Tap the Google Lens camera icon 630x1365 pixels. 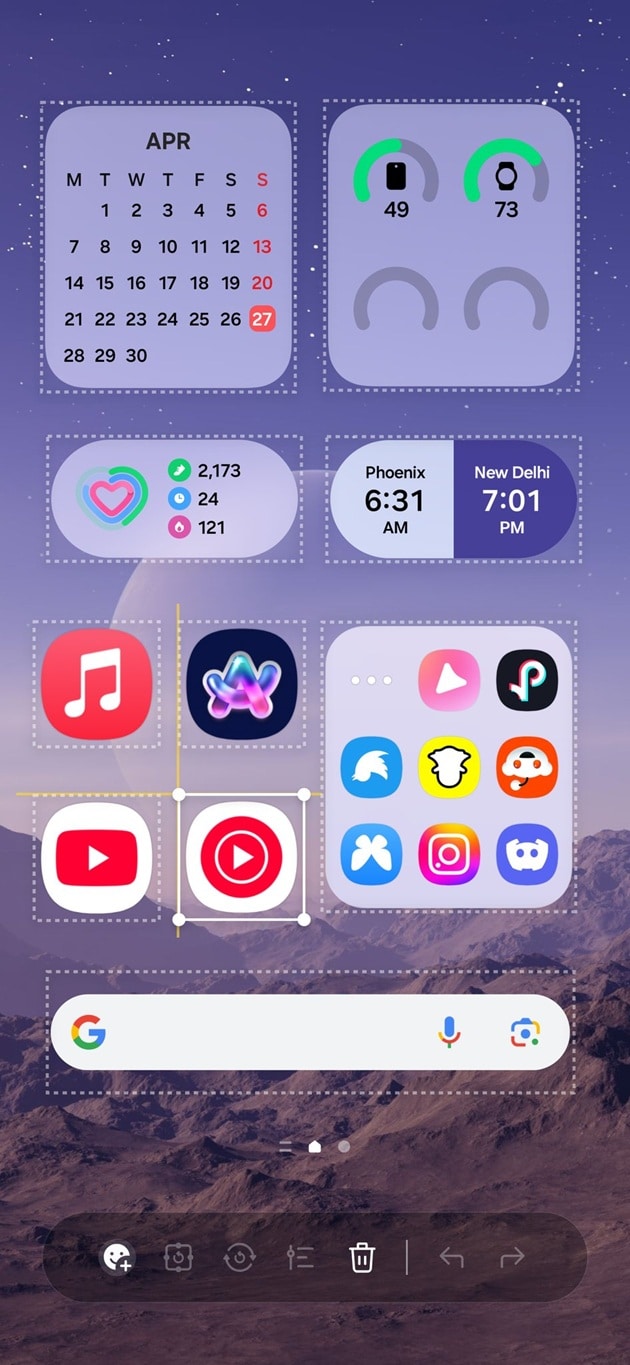(x=525, y=1032)
